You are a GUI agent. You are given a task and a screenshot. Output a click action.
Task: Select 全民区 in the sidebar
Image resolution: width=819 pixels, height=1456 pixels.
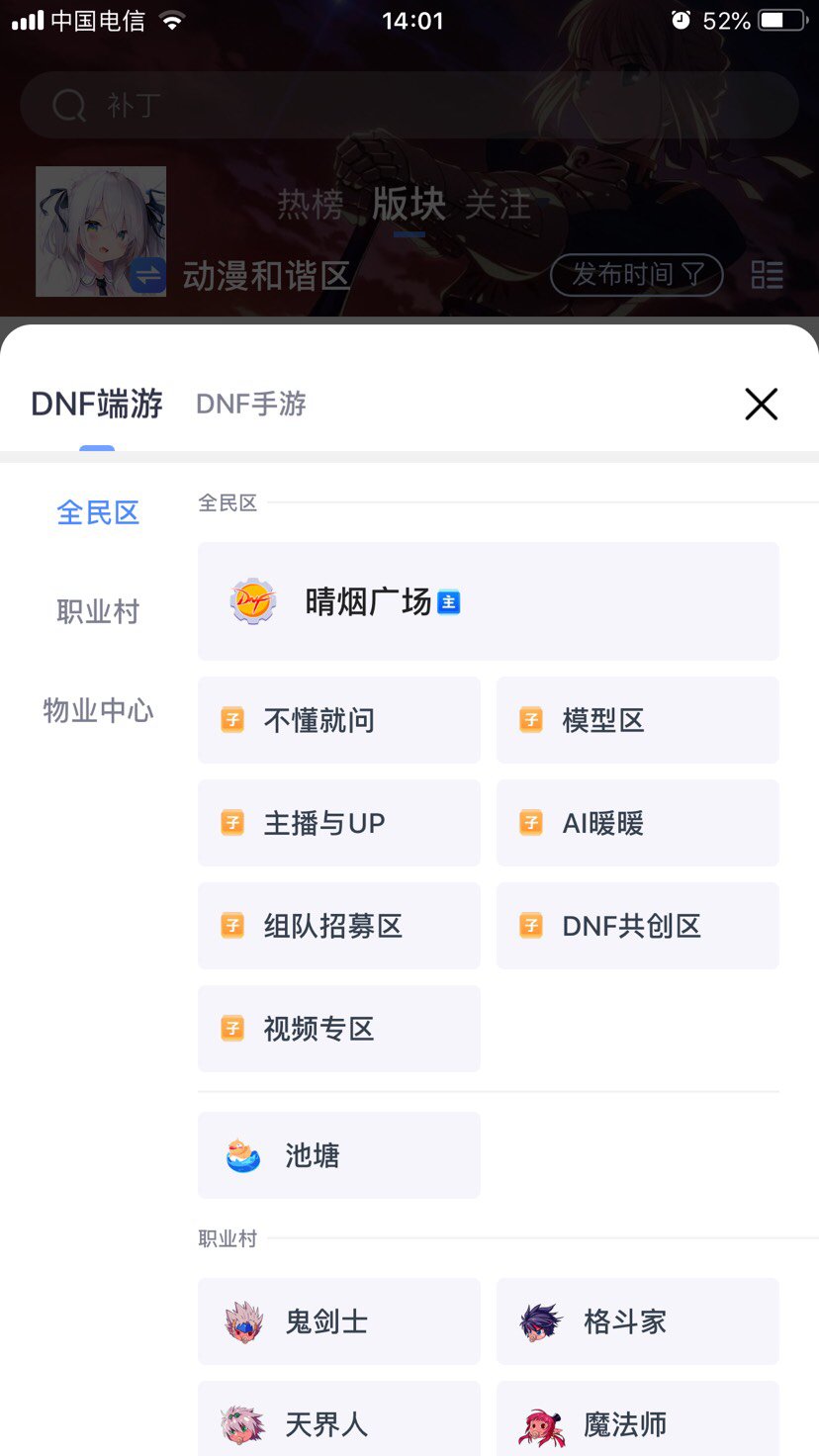[98, 512]
